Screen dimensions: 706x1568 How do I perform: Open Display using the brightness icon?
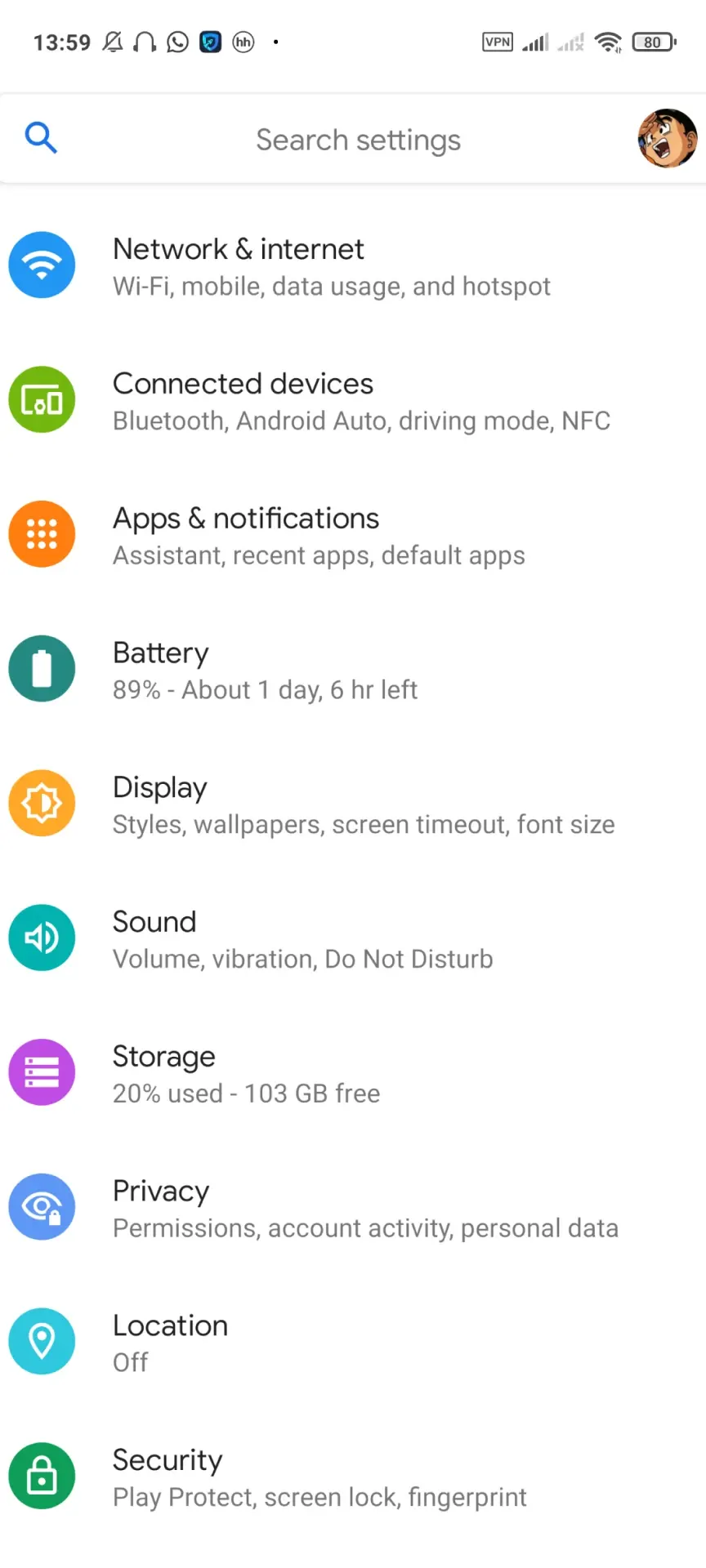(x=42, y=803)
